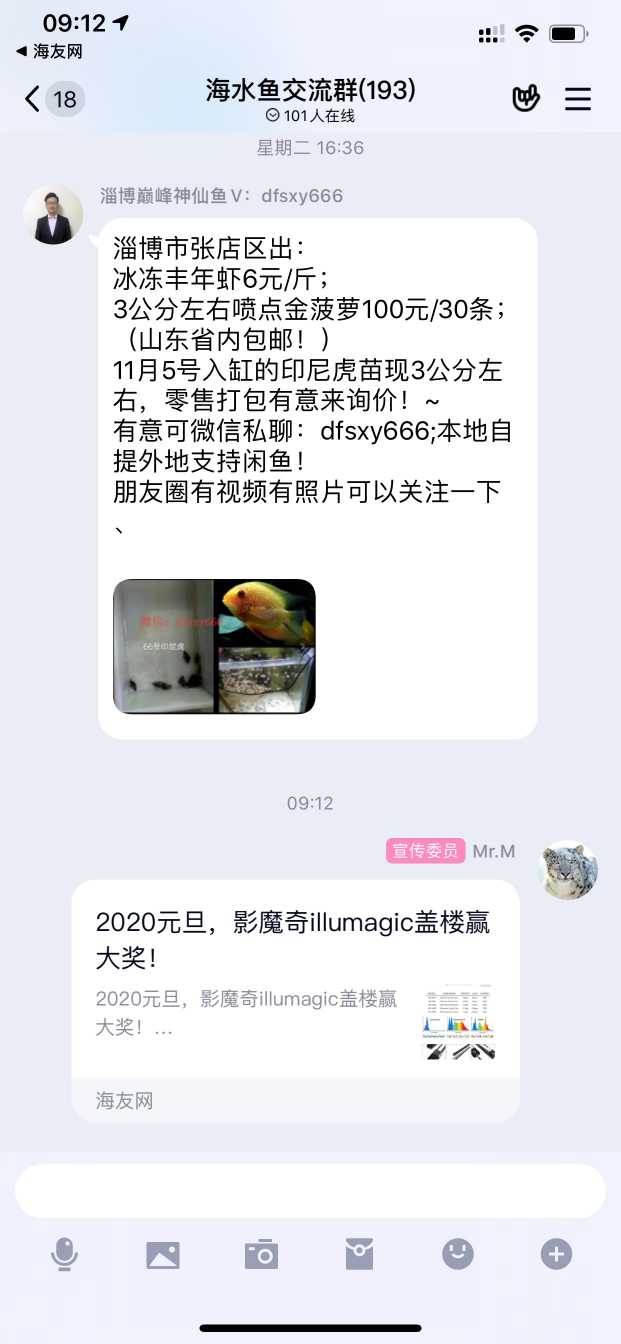Open the camera to take a photo
Screen dimensions: 621x1344
tap(261, 1254)
